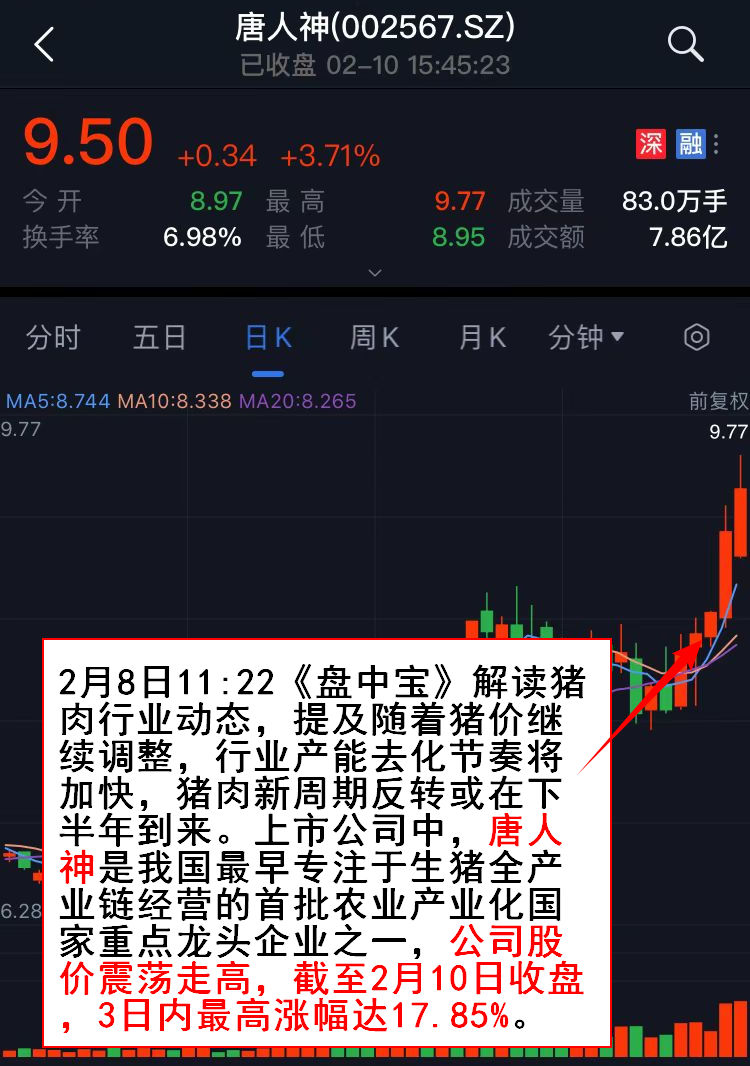
Task: Open the 分钟 interval dropdown
Action: 586,338
